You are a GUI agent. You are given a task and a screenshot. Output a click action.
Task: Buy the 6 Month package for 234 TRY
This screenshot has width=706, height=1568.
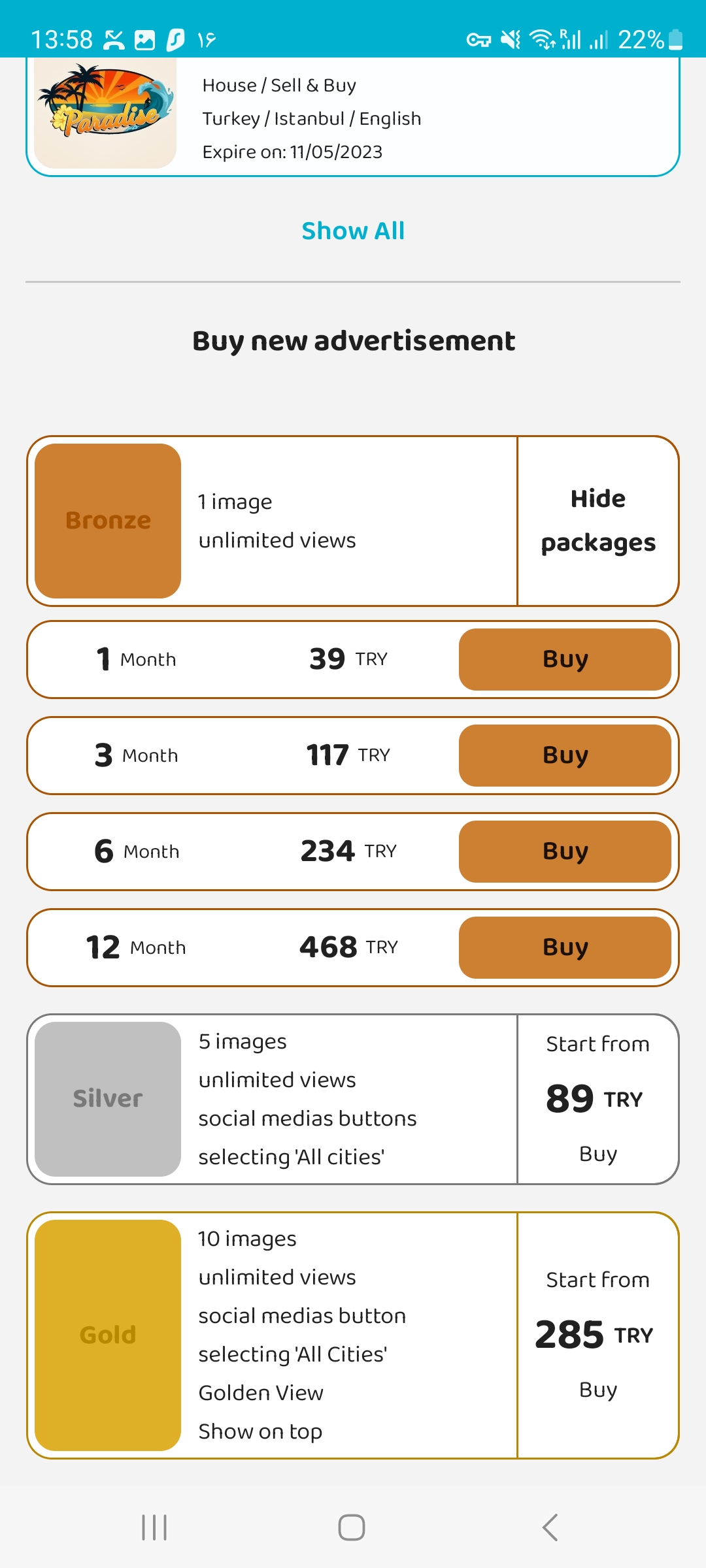pyautogui.click(x=565, y=851)
